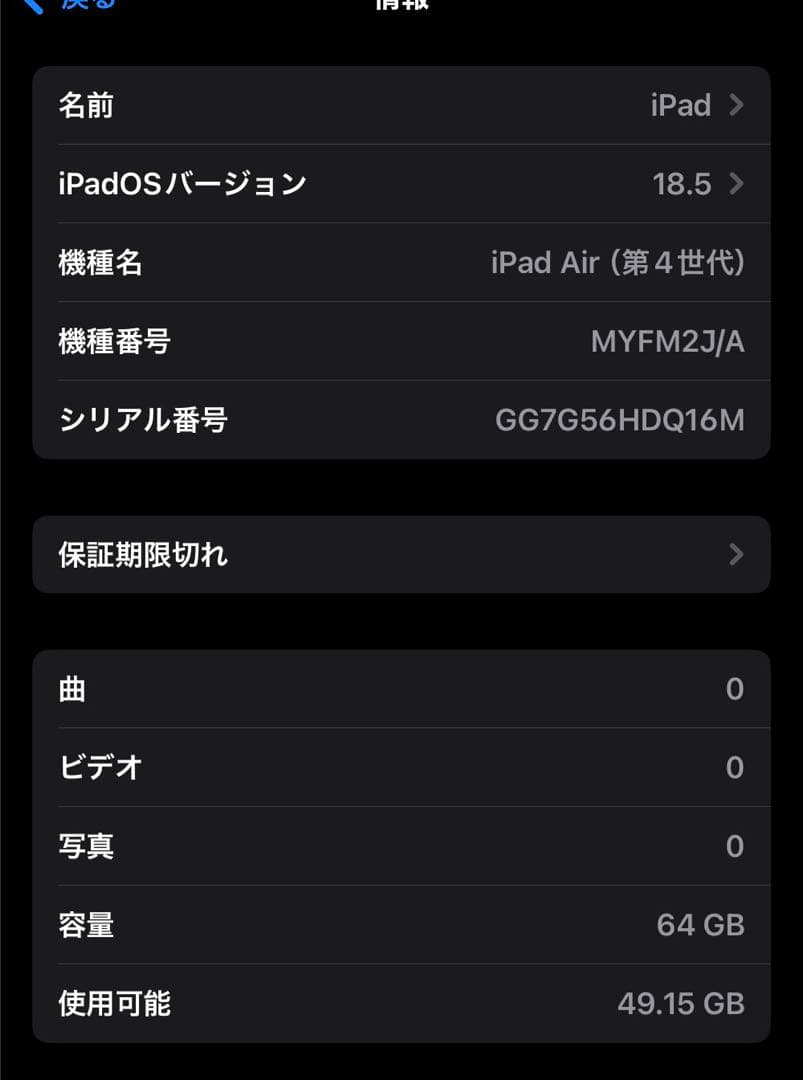Open 保証期限切れ warranty details

400,555
